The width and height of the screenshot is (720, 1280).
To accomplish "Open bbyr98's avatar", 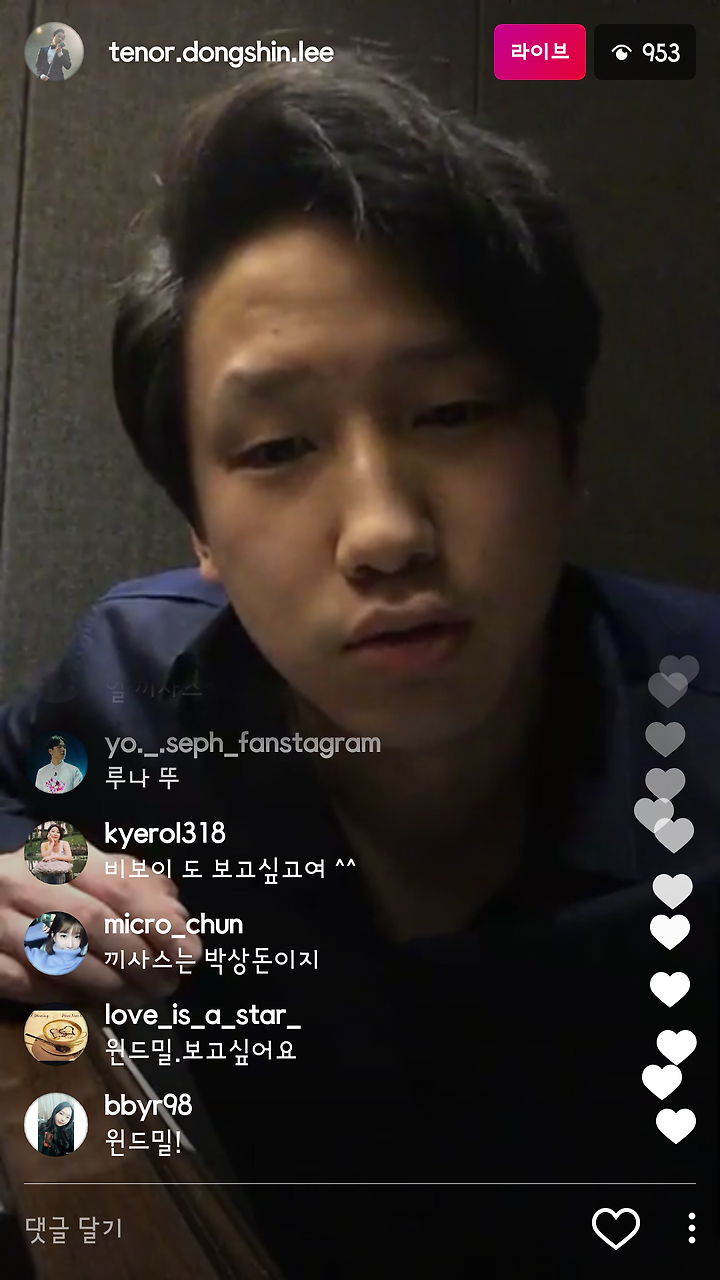I will pos(56,1124).
